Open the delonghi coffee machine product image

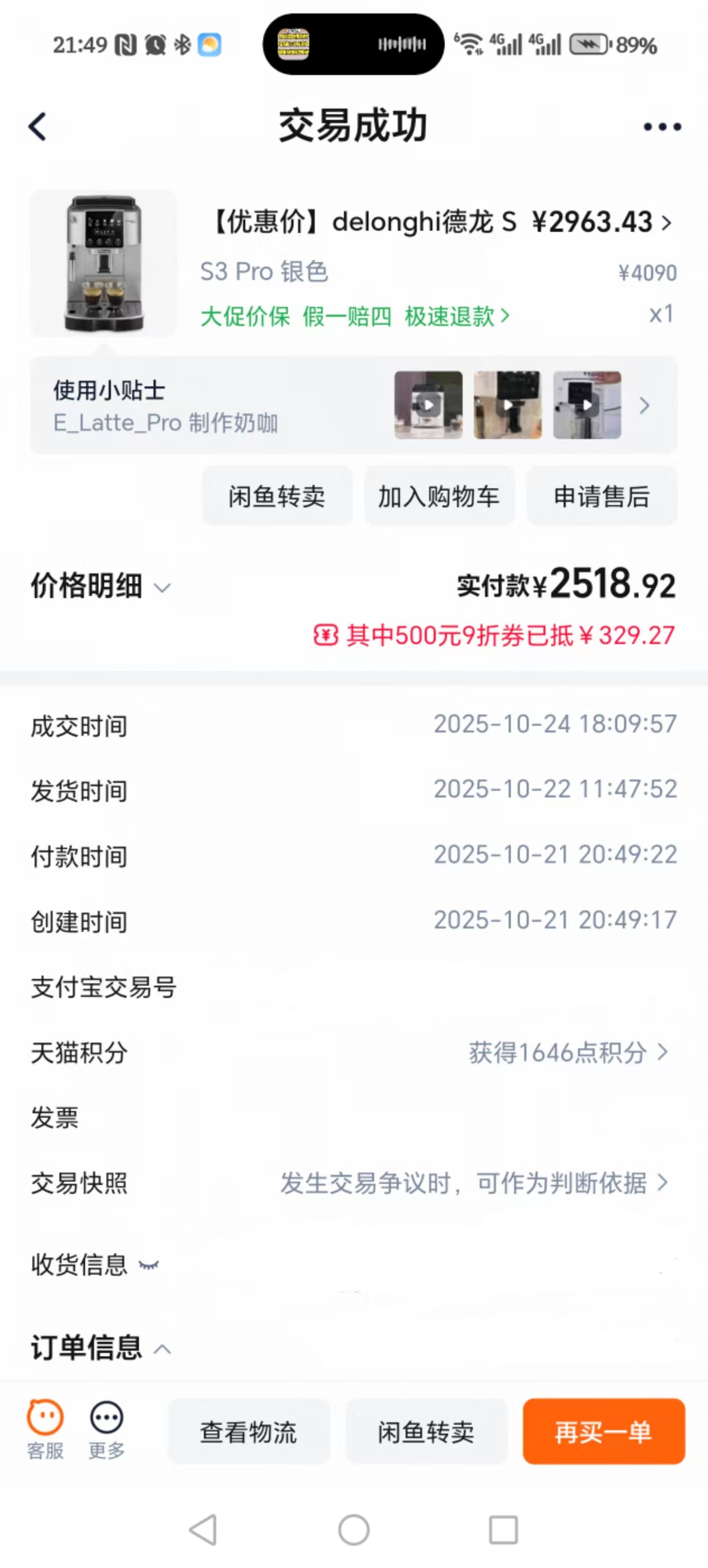click(104, 264)
